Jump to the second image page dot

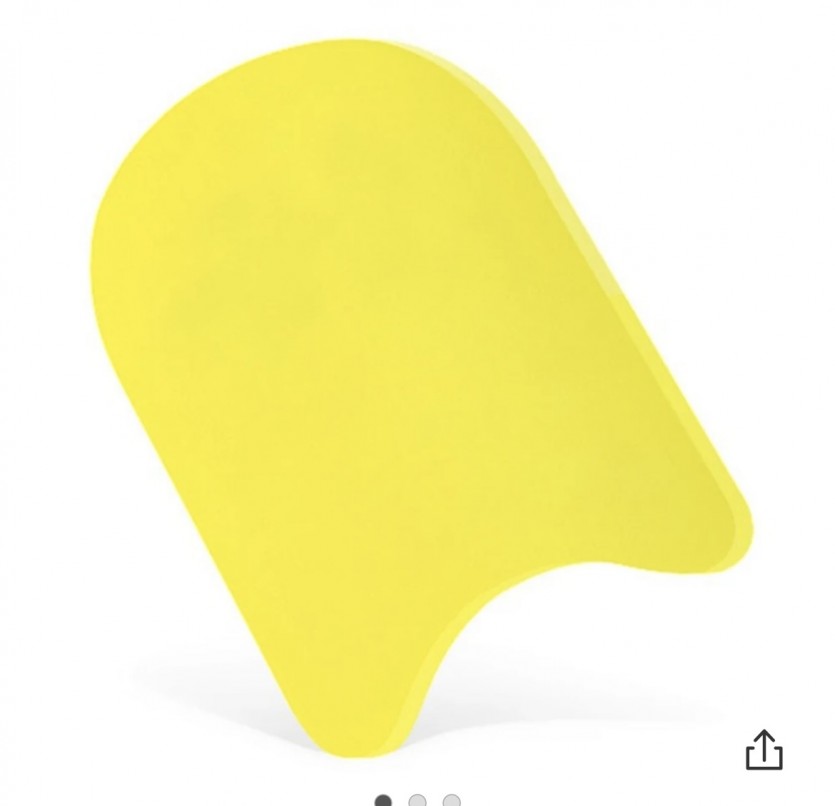pyautogui.click(x=418, y=801)
